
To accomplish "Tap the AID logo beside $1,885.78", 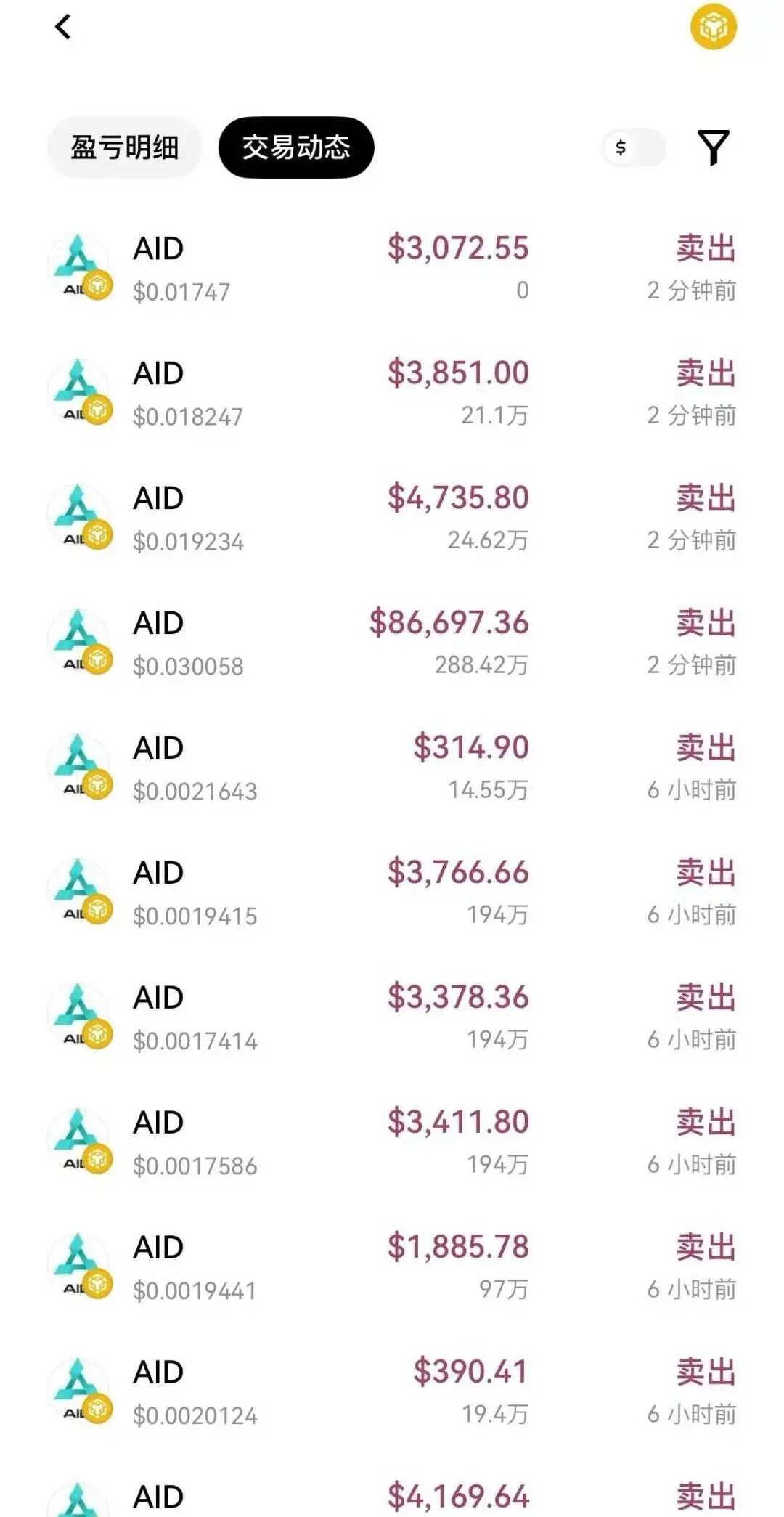I will point(80,1264).
